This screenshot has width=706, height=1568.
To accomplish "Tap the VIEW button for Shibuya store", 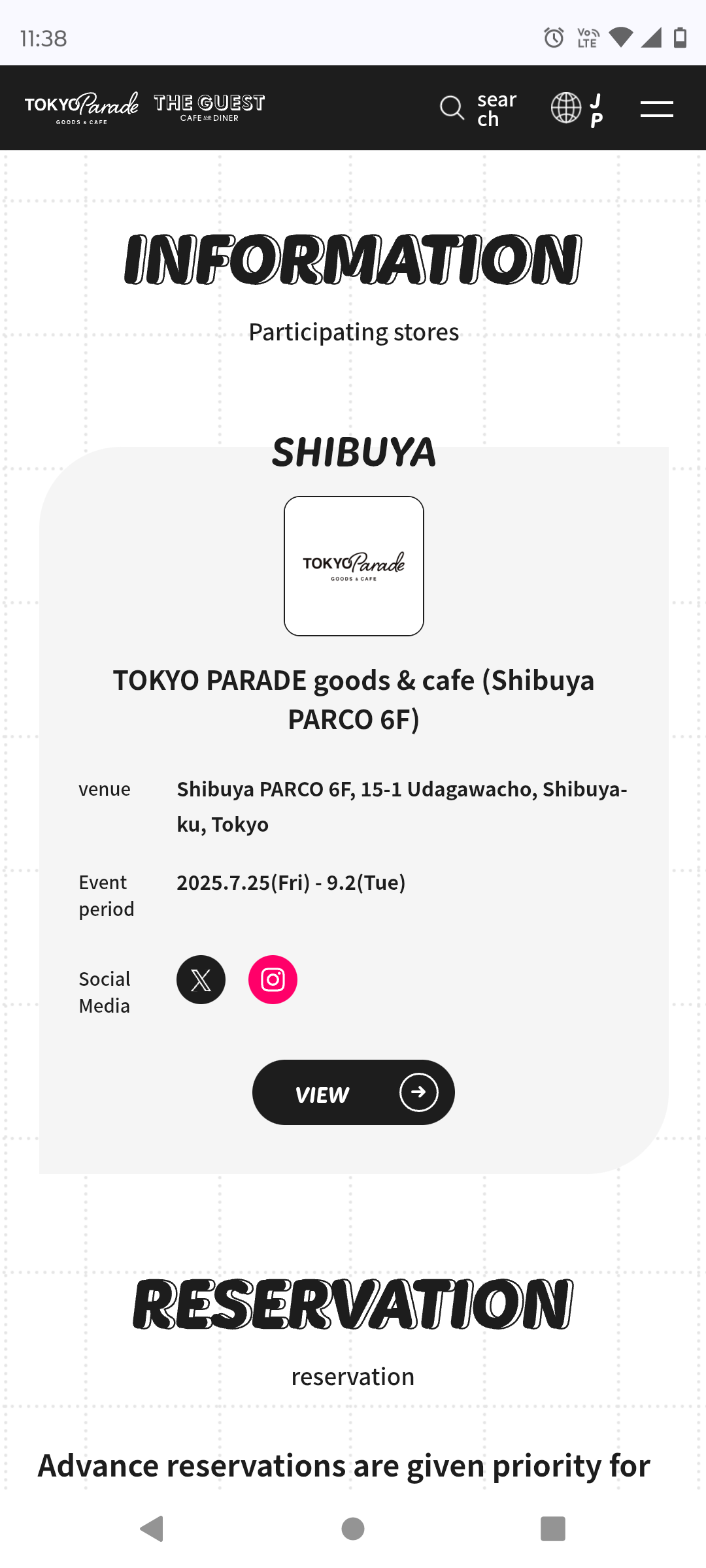I will pos(353,1092).
